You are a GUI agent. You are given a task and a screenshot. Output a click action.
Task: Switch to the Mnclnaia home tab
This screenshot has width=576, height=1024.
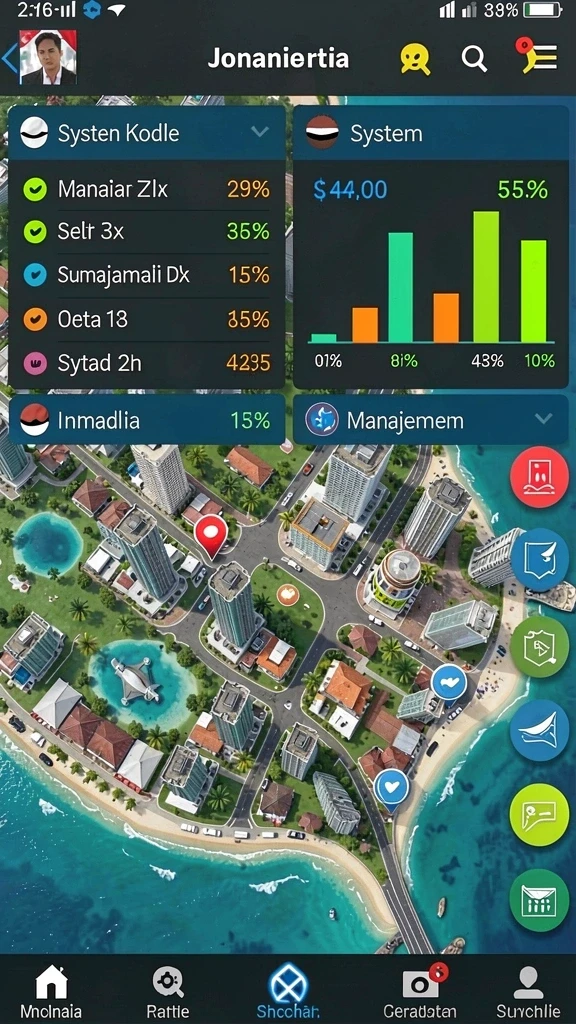[51, 991]
